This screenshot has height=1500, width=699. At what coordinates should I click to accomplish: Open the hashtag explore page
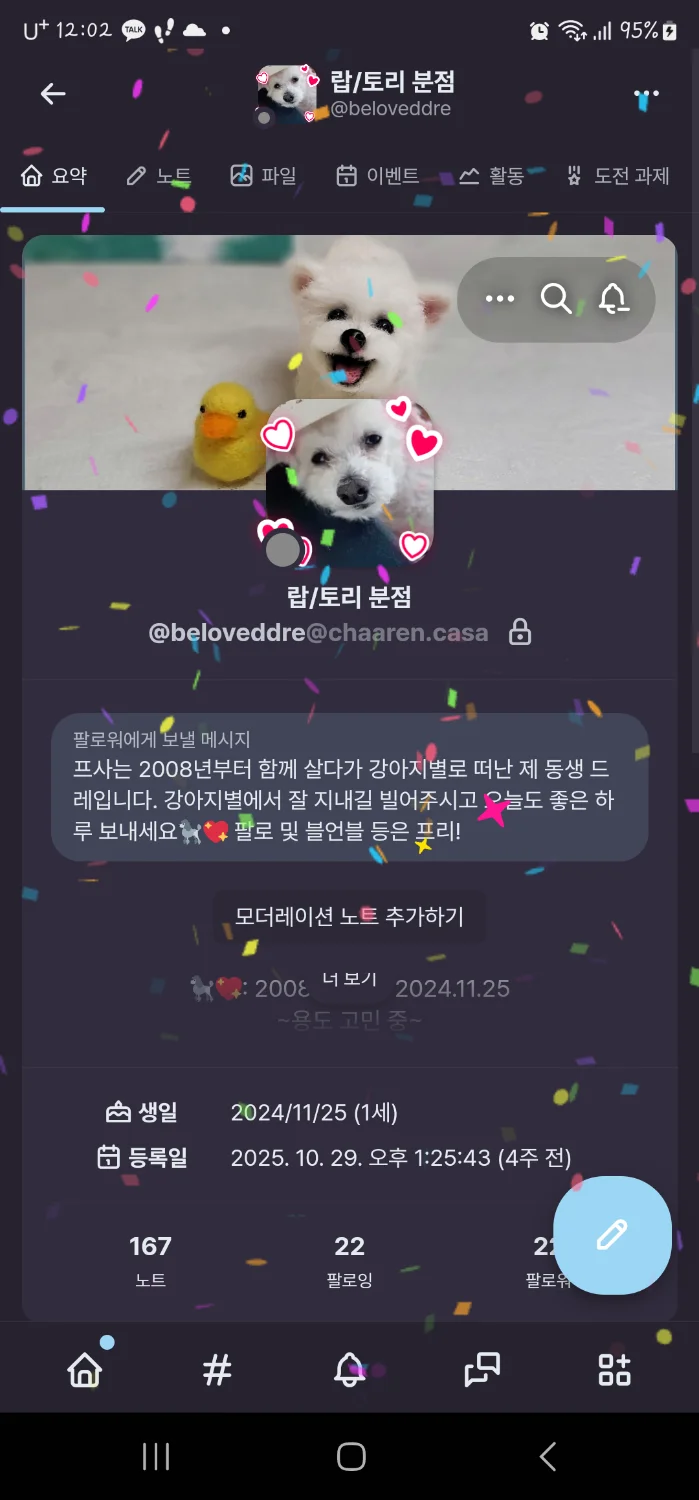[x=217, y=1369]
